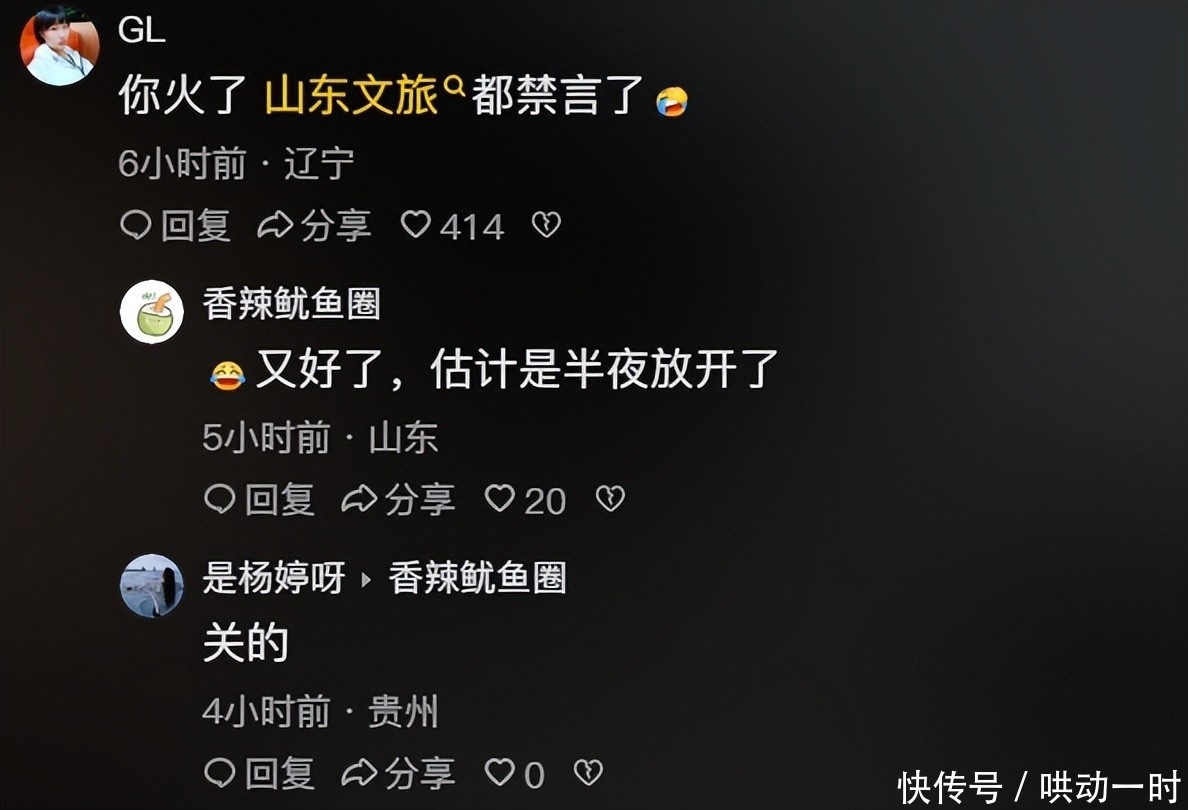Share GL's comment
The height and width of the screenshot is (810, 1188).
(x=314, y=225)
